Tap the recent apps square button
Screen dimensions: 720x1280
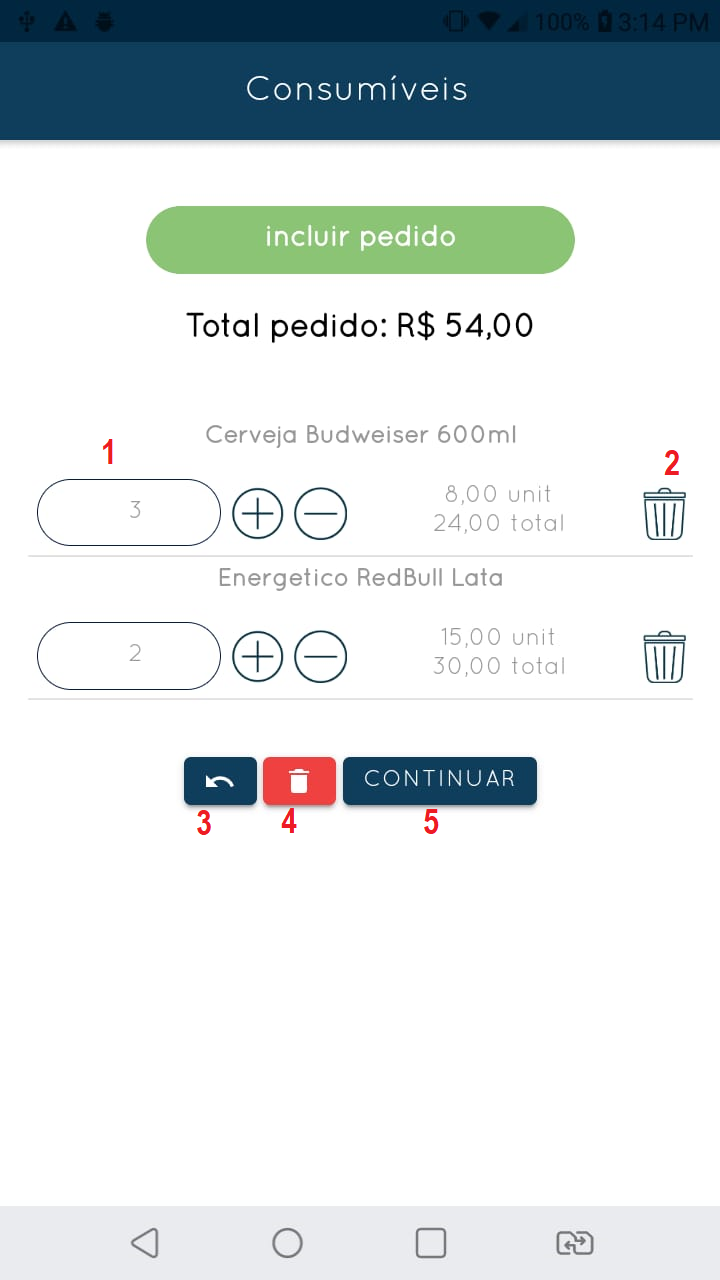click(430, 1242)
